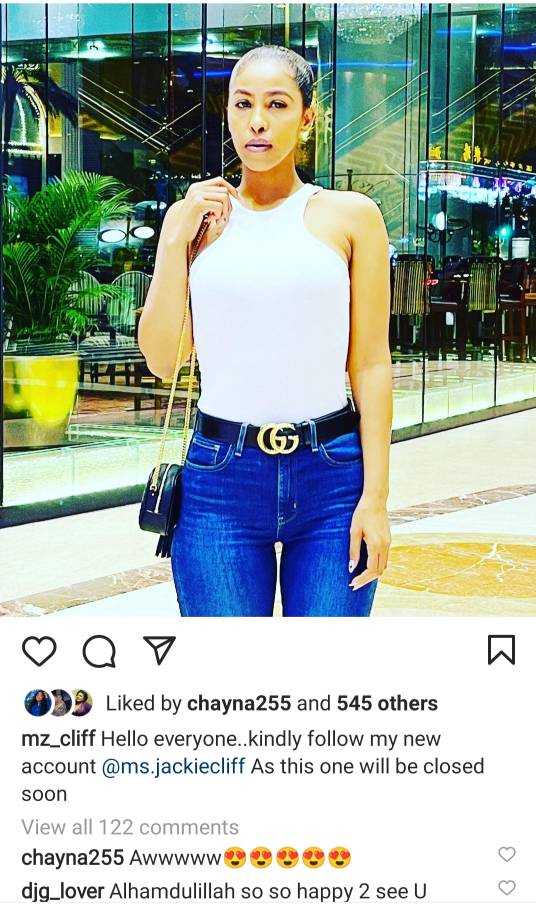Save the post with the bookmark icon
Screen dimensions: 536x916
pyautogui.click(x=502, y=650)
